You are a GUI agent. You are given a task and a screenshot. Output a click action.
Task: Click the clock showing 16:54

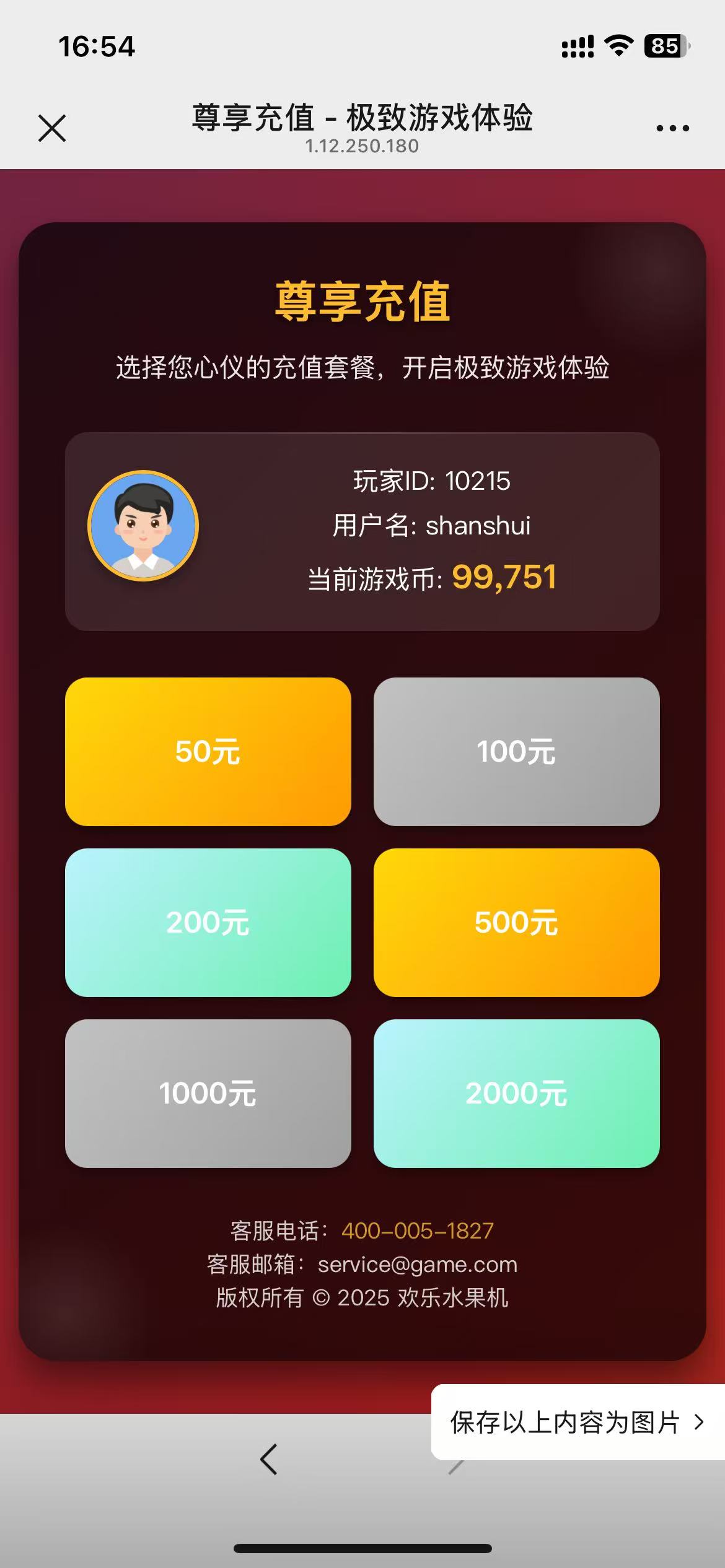point(96,46)
